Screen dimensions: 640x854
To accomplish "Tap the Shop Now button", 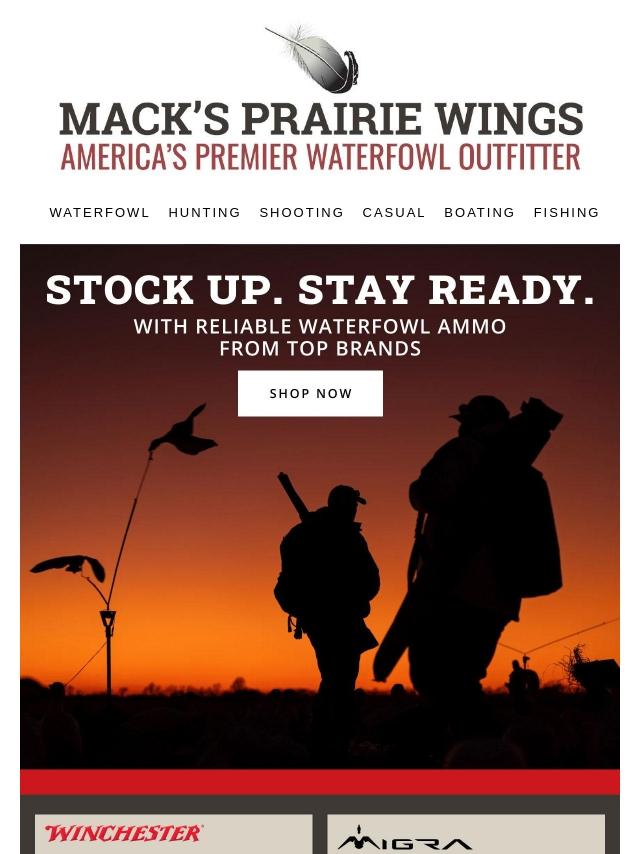I will pyautogui.click(x=310, y=393).
